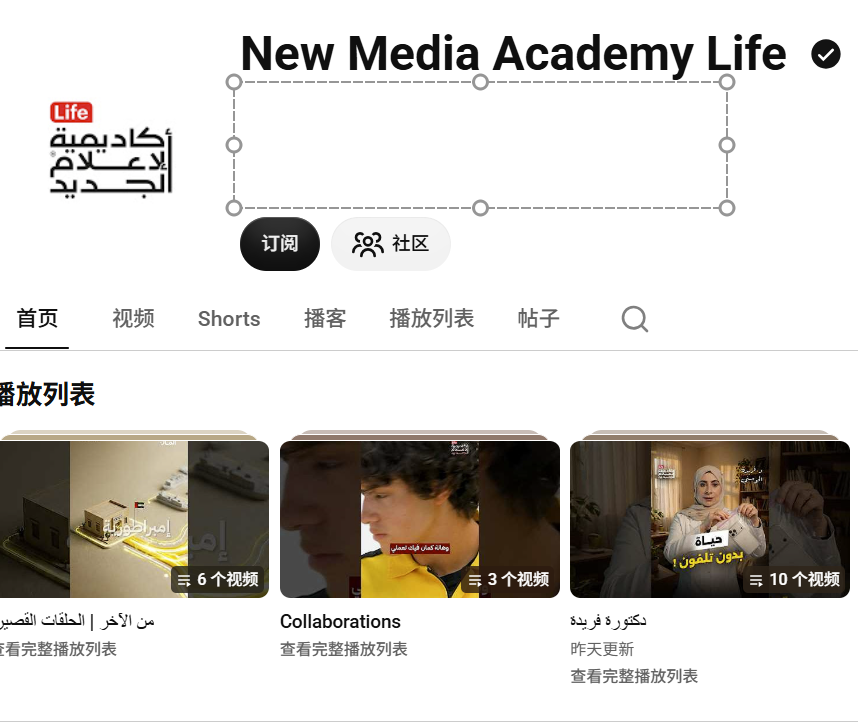
Task: View full playlist under دكتورة فريدة
Action: pyautogui.click(x=634, y=676)
